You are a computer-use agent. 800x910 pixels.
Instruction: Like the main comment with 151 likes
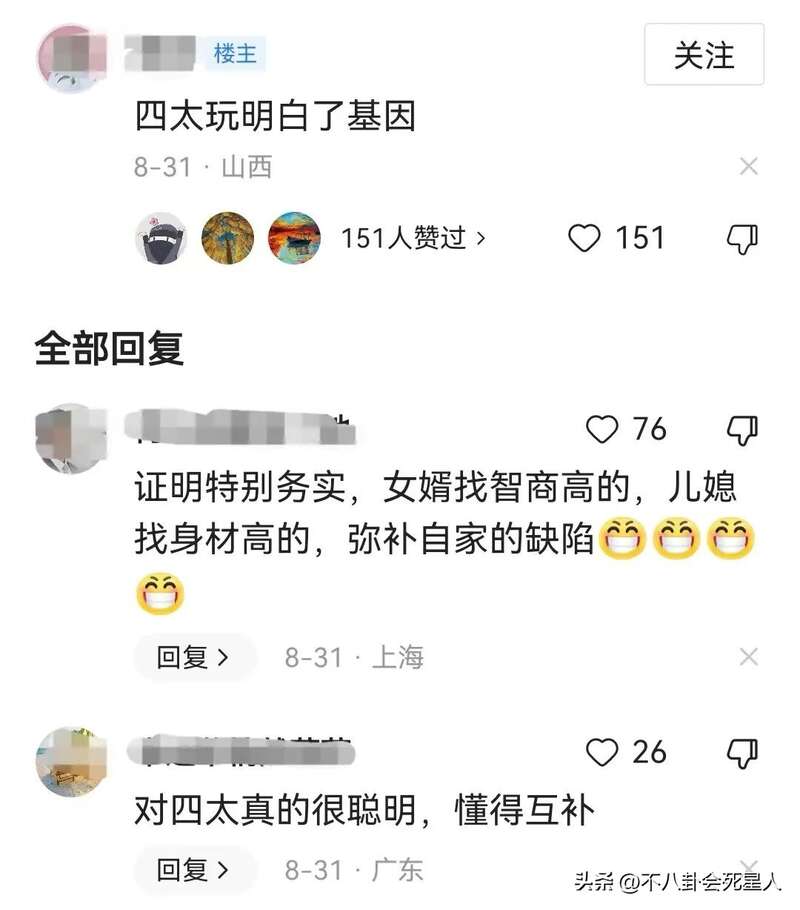(585, 238)
